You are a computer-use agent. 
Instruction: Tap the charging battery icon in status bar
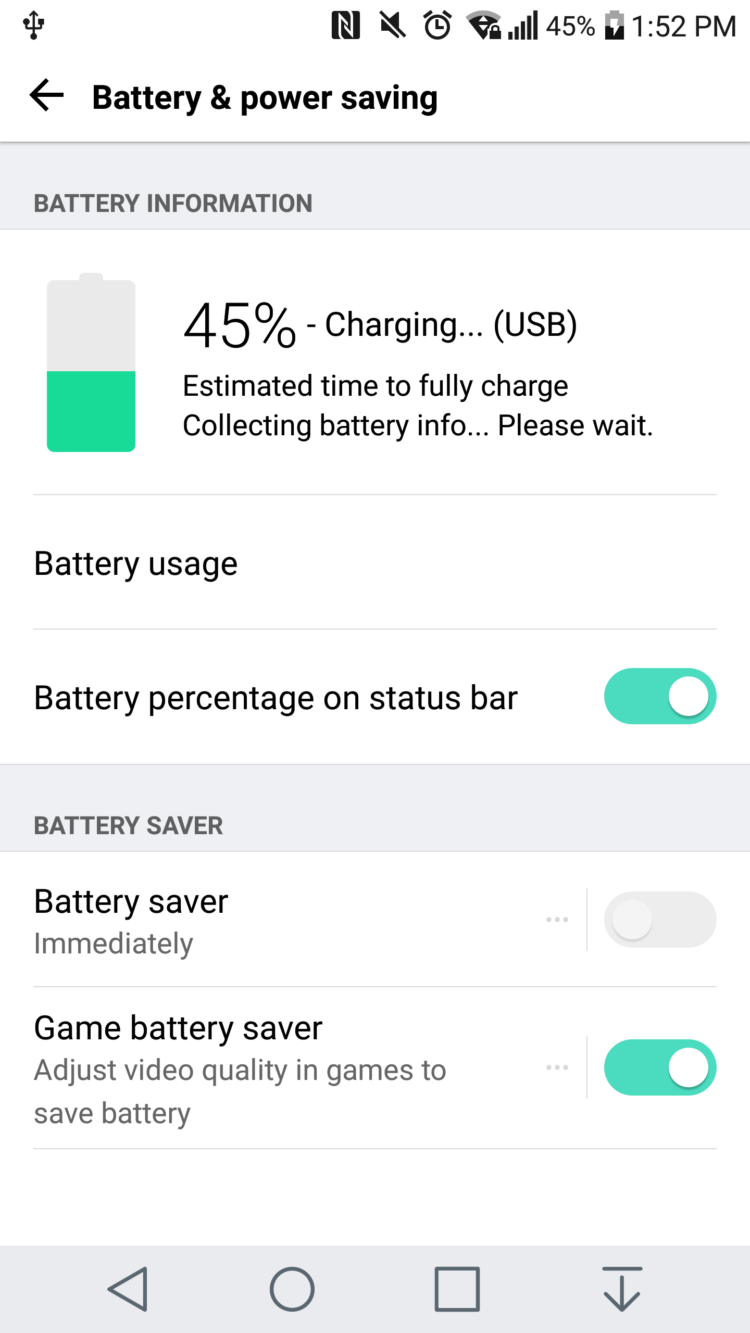coord(612,26)
